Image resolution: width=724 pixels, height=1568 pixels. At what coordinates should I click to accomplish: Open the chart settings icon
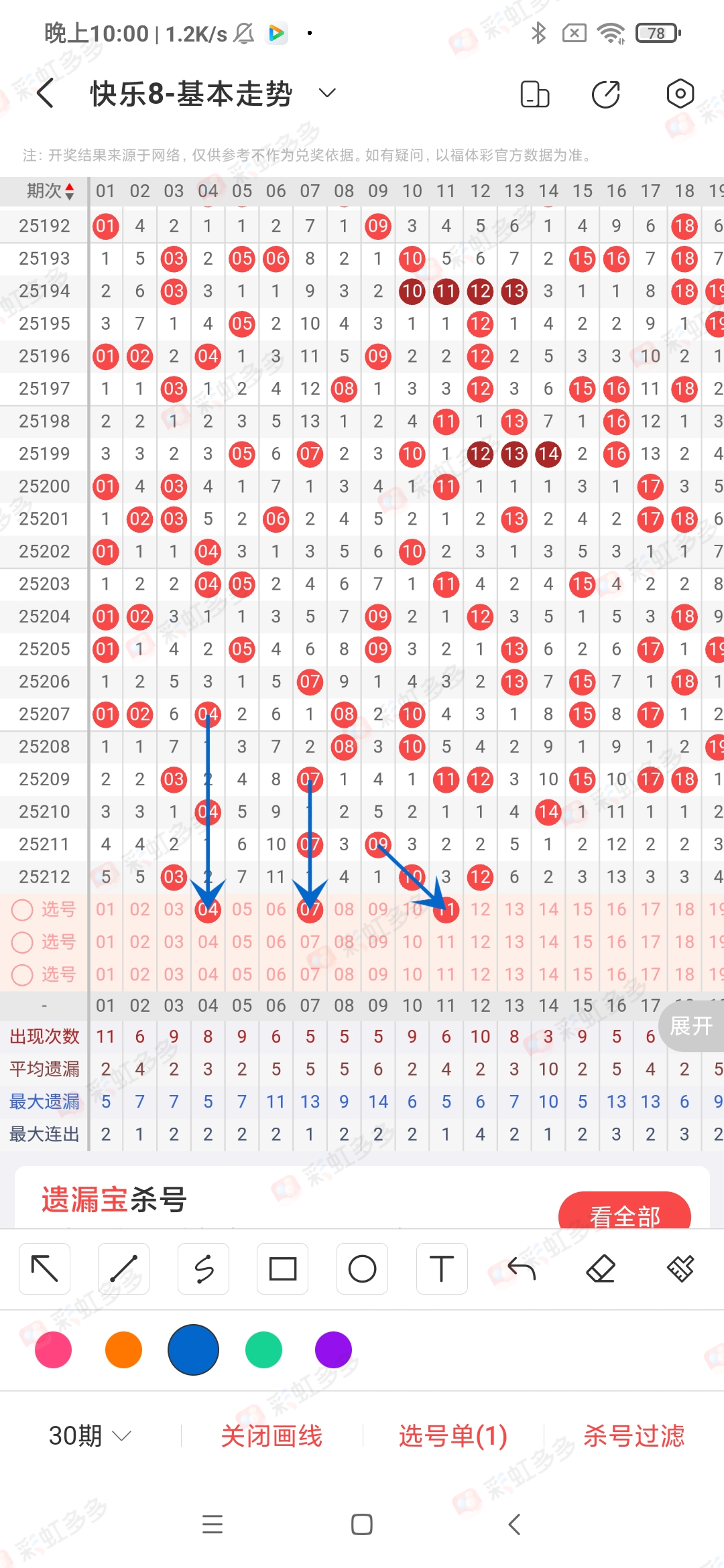(680, 94)
